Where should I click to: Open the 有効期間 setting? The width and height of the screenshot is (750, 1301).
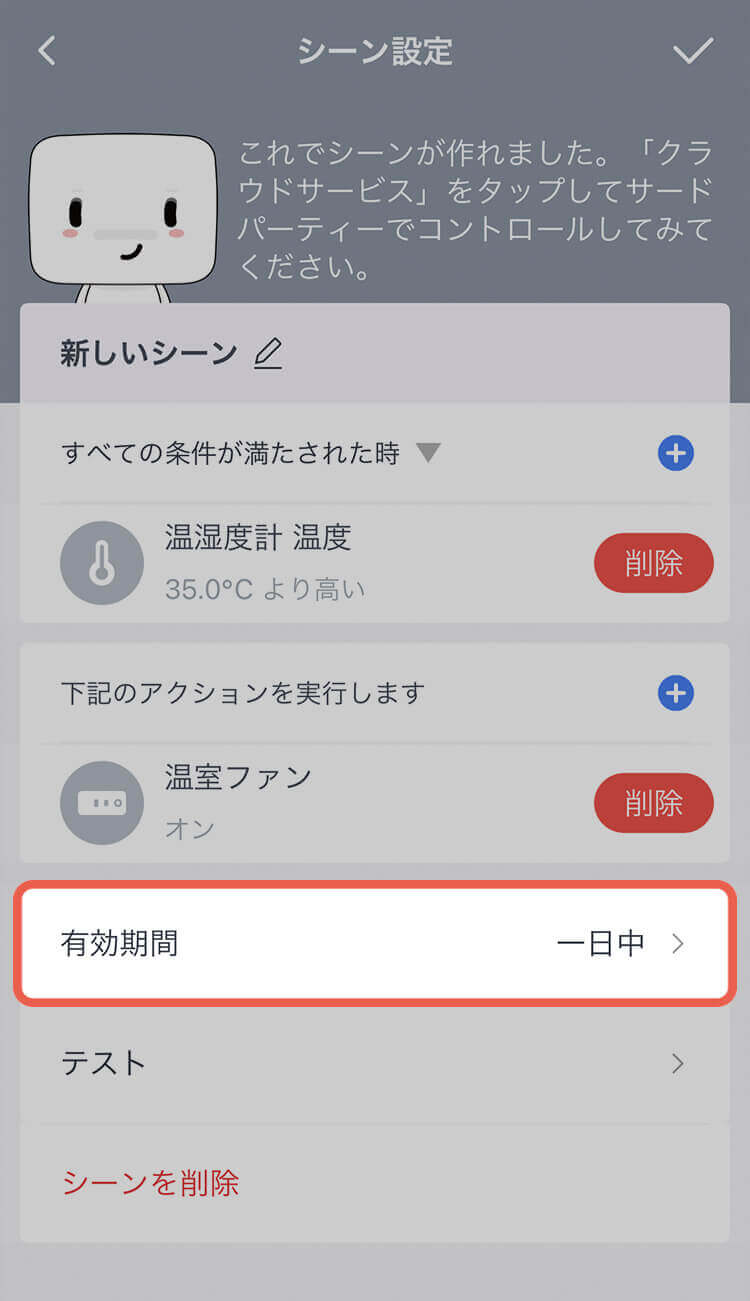[375, 943]
